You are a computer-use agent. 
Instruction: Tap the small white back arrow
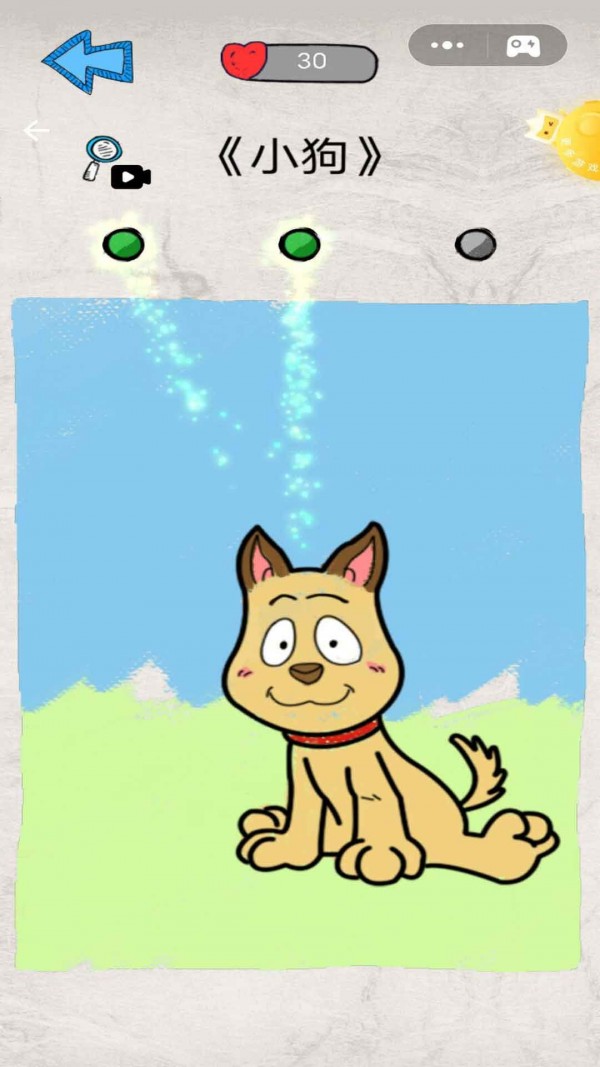tap(36, 131)
